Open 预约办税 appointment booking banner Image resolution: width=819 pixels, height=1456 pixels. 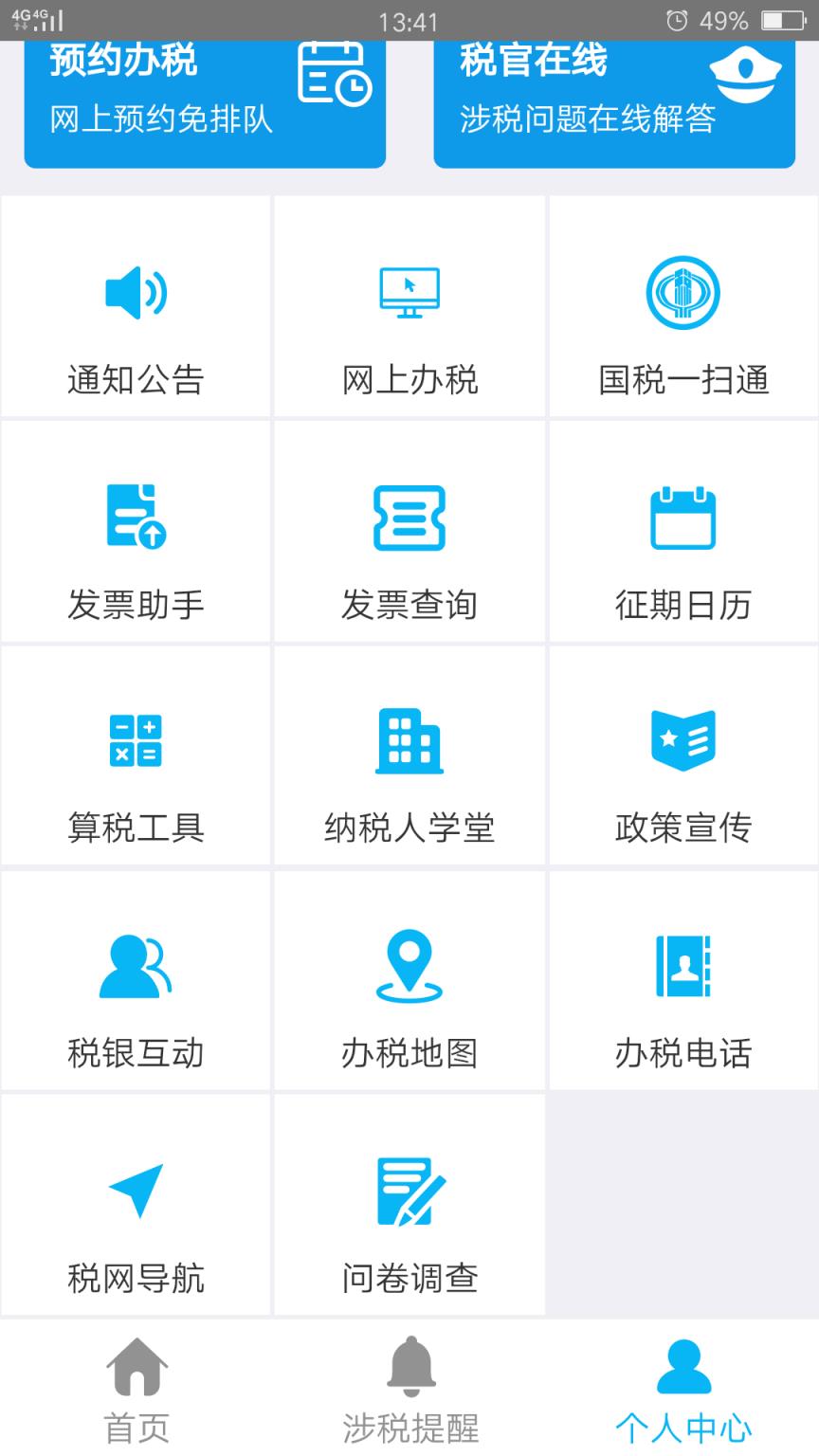pyautogui.click(x=205, y=90)
